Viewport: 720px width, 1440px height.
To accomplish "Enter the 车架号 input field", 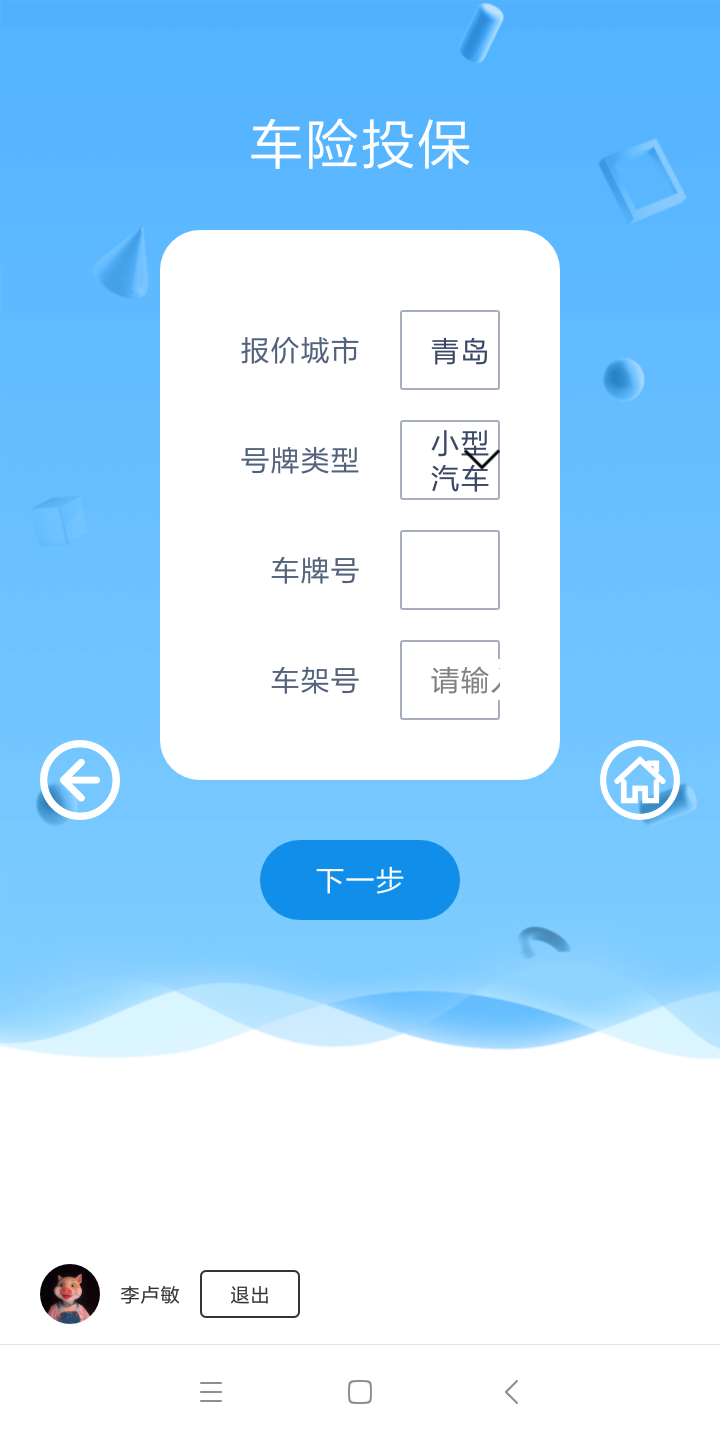I will (450, 680).
